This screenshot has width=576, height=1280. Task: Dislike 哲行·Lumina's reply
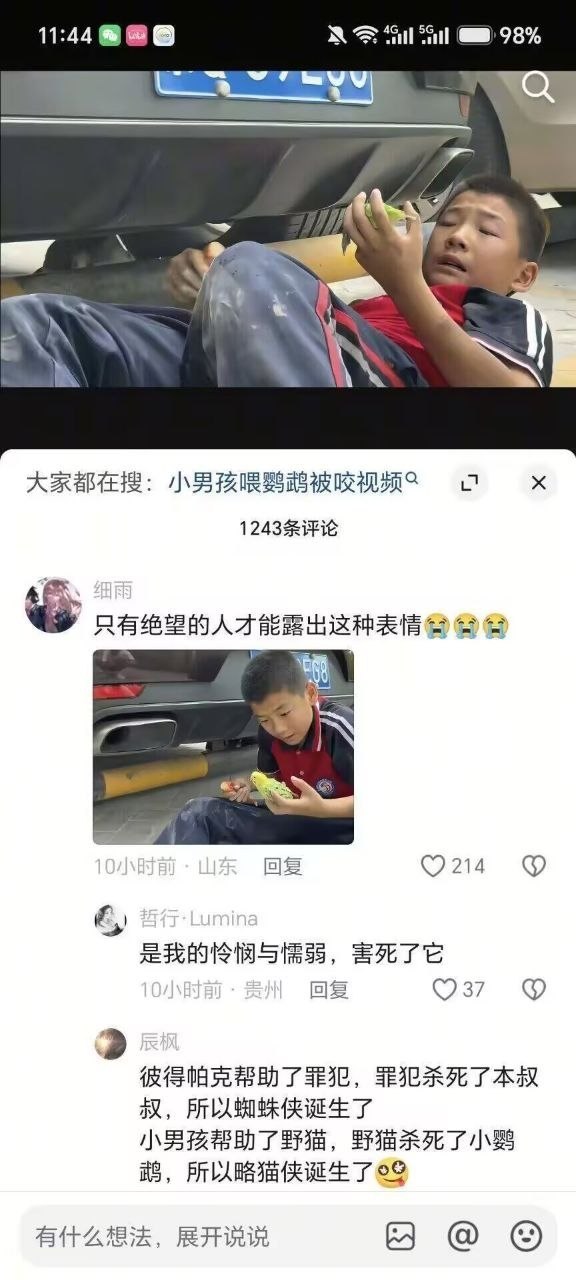[x=534, y=990]
